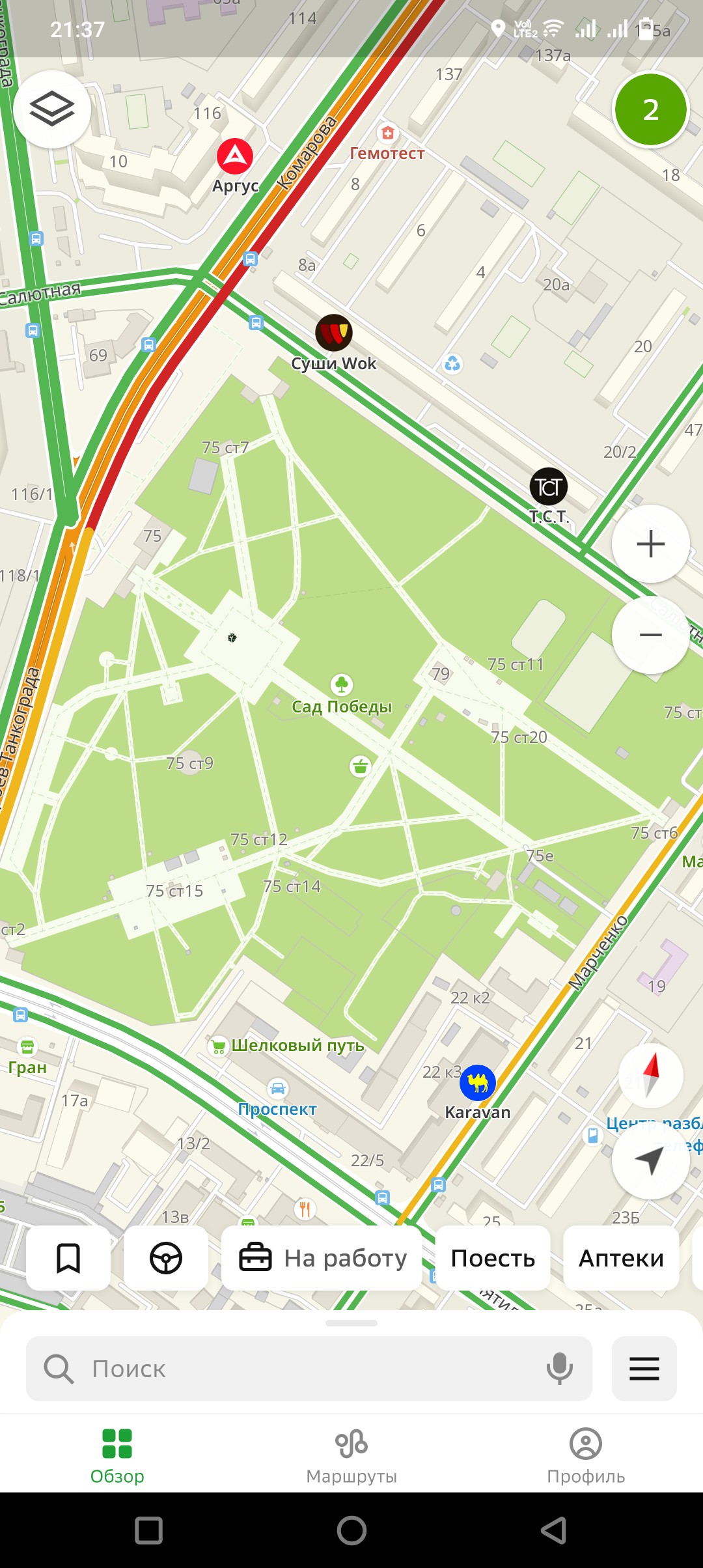Go back using system back button

(554, 1530)
